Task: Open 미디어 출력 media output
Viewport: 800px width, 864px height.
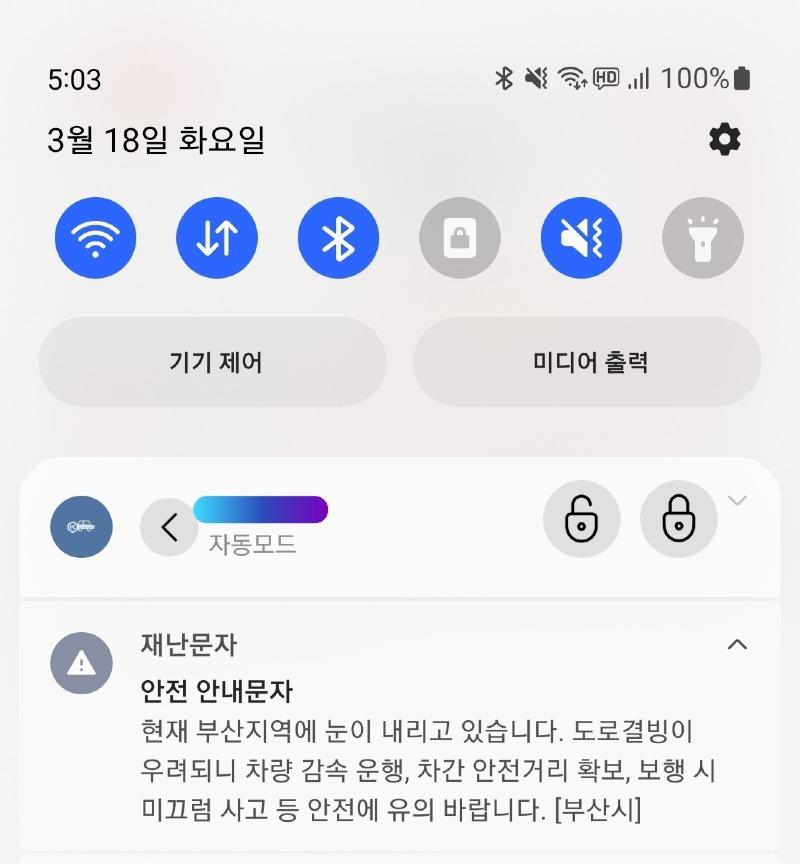Action: tap(587, 362)
